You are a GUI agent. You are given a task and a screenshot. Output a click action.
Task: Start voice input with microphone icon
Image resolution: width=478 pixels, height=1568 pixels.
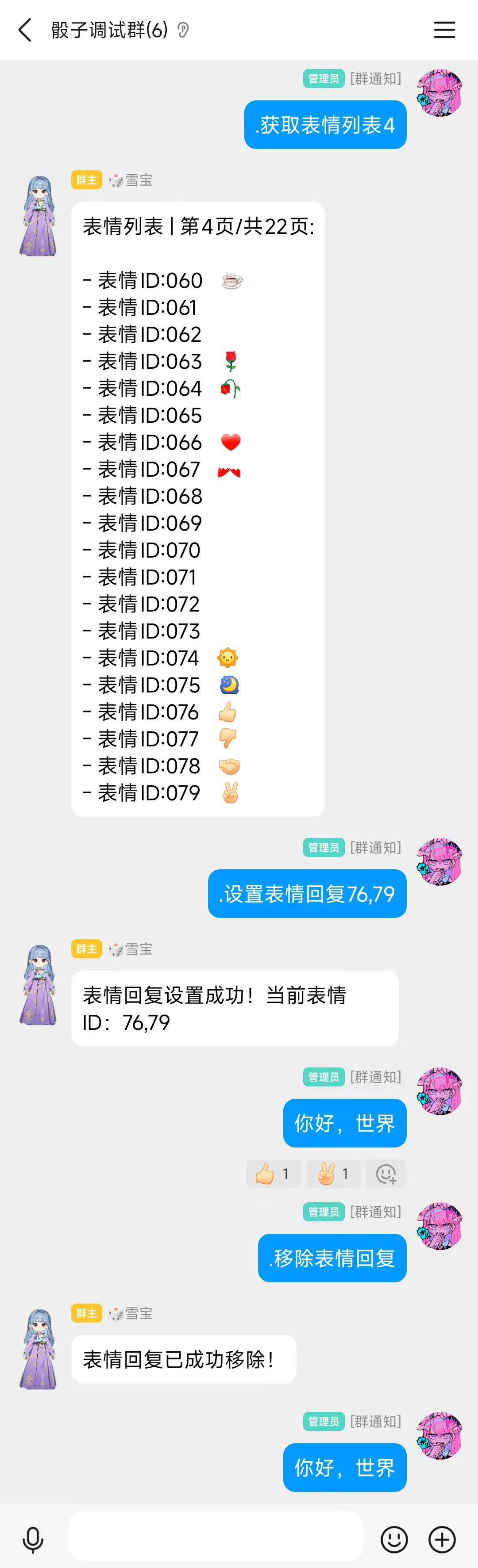33,1540
